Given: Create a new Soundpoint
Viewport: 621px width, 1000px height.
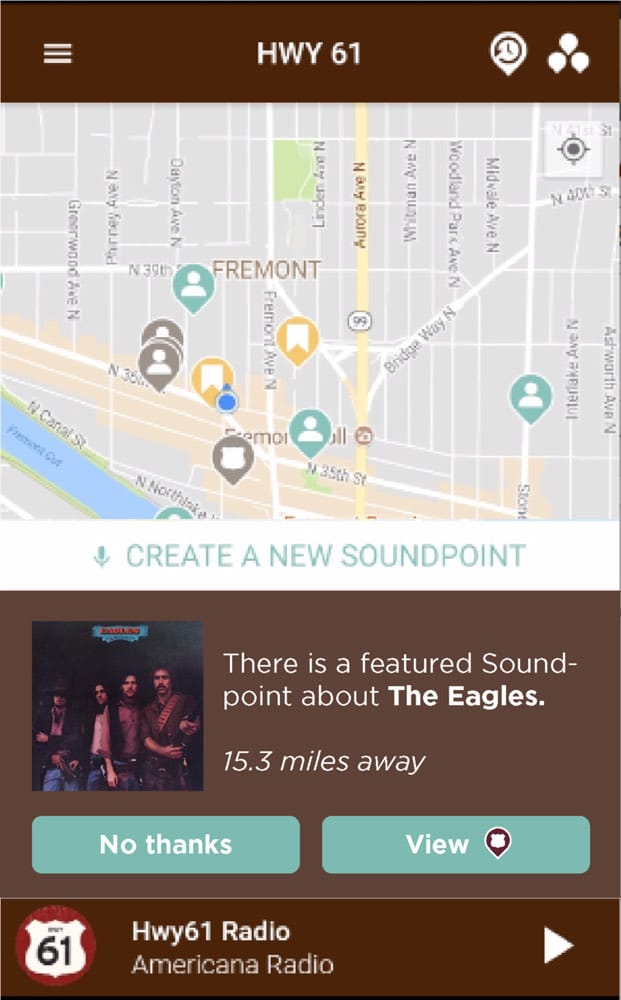Looking at the screenshot, I should [310, 556].
